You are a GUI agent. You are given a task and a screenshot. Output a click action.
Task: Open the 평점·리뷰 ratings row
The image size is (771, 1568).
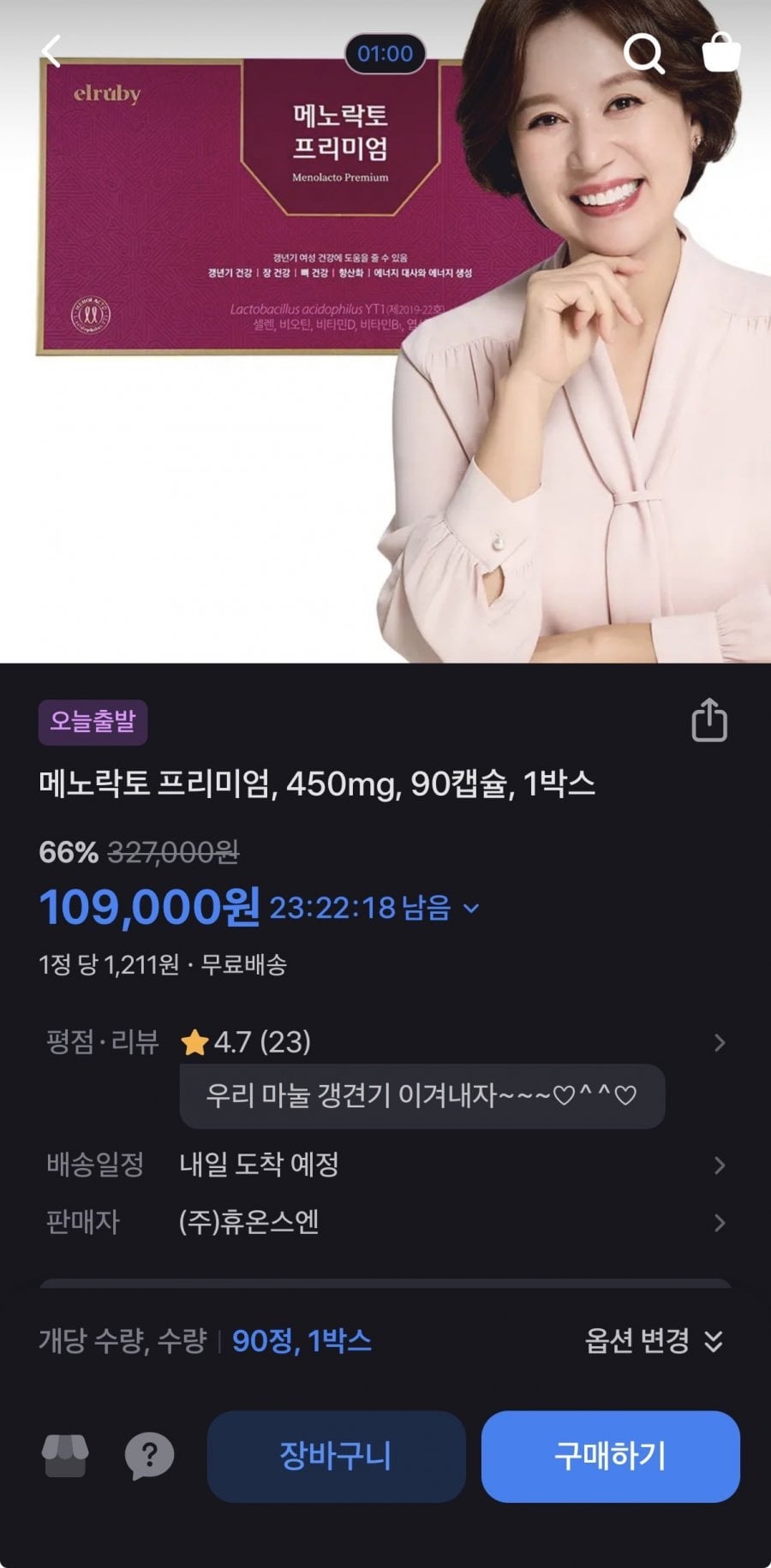pos(385,1042)
